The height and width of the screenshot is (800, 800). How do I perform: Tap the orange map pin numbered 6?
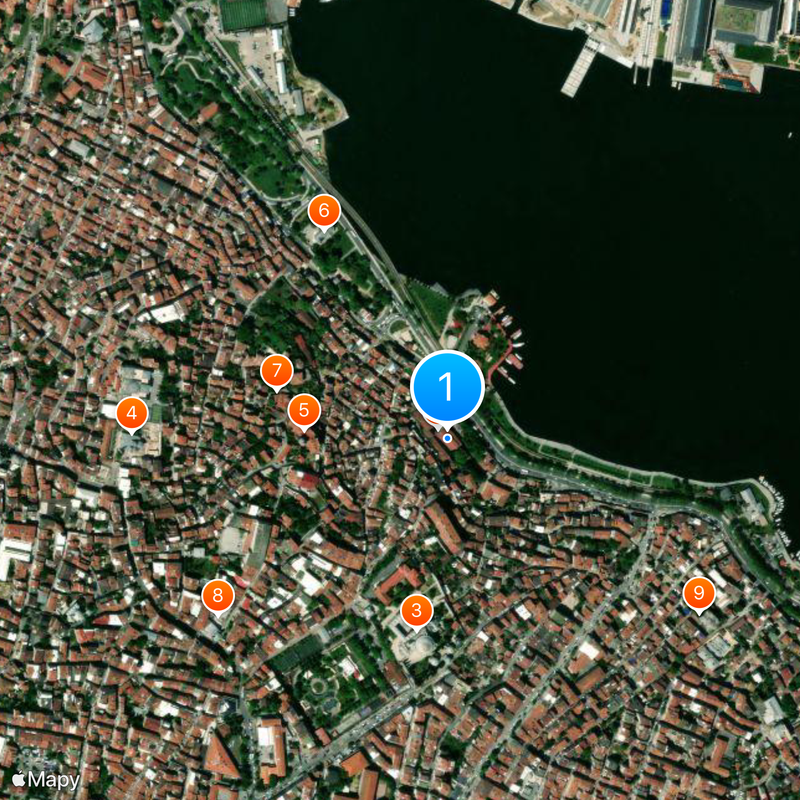coord(323,211)
